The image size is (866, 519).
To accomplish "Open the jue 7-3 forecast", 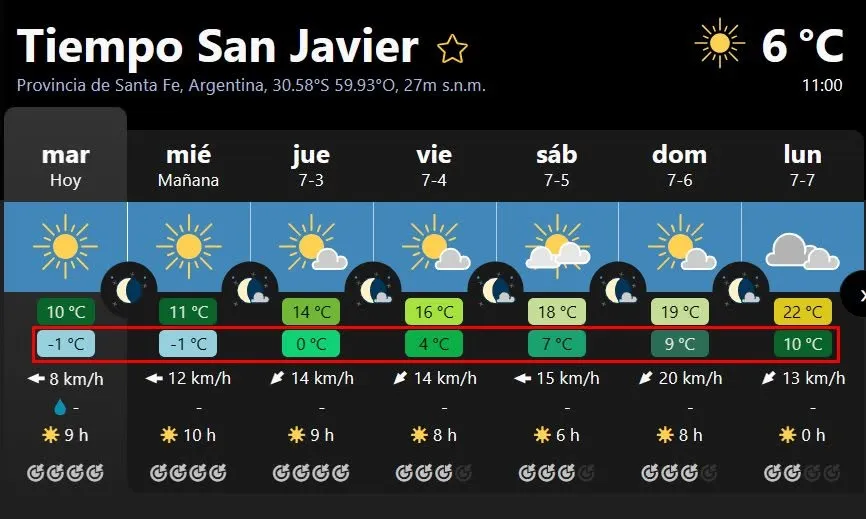I will tap(311, 166).
